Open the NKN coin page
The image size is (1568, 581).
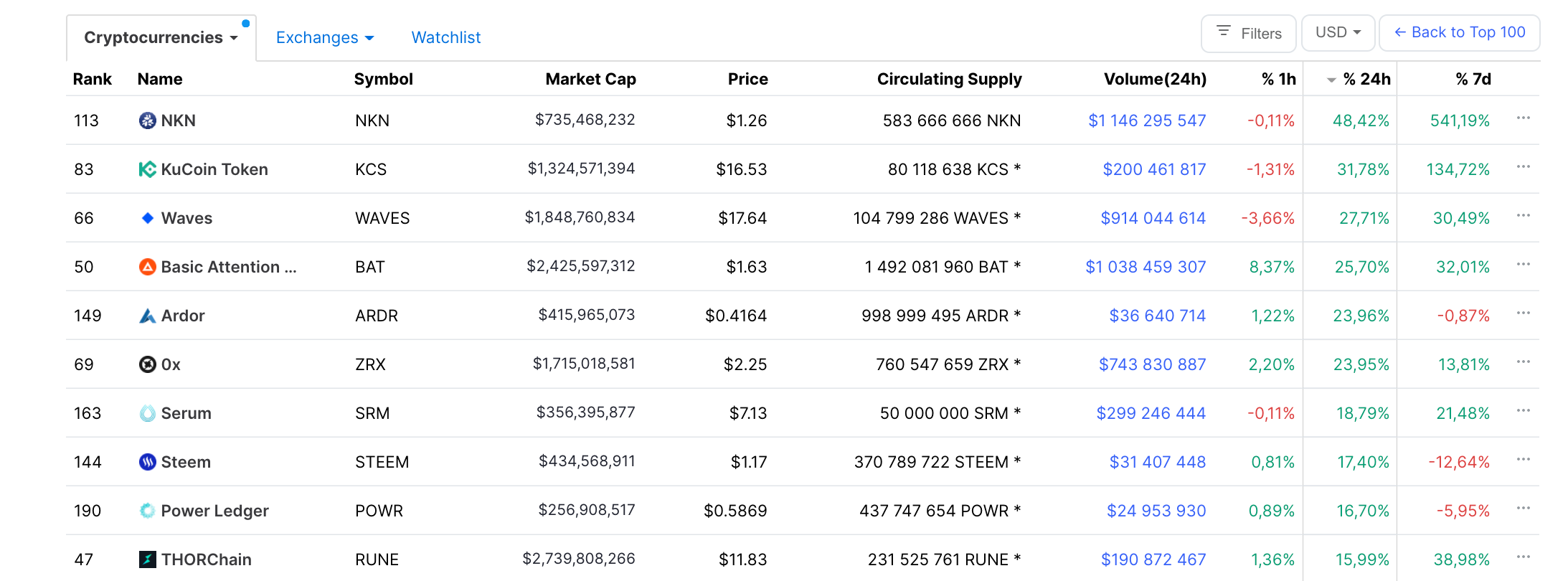click(x=178, y=121)
